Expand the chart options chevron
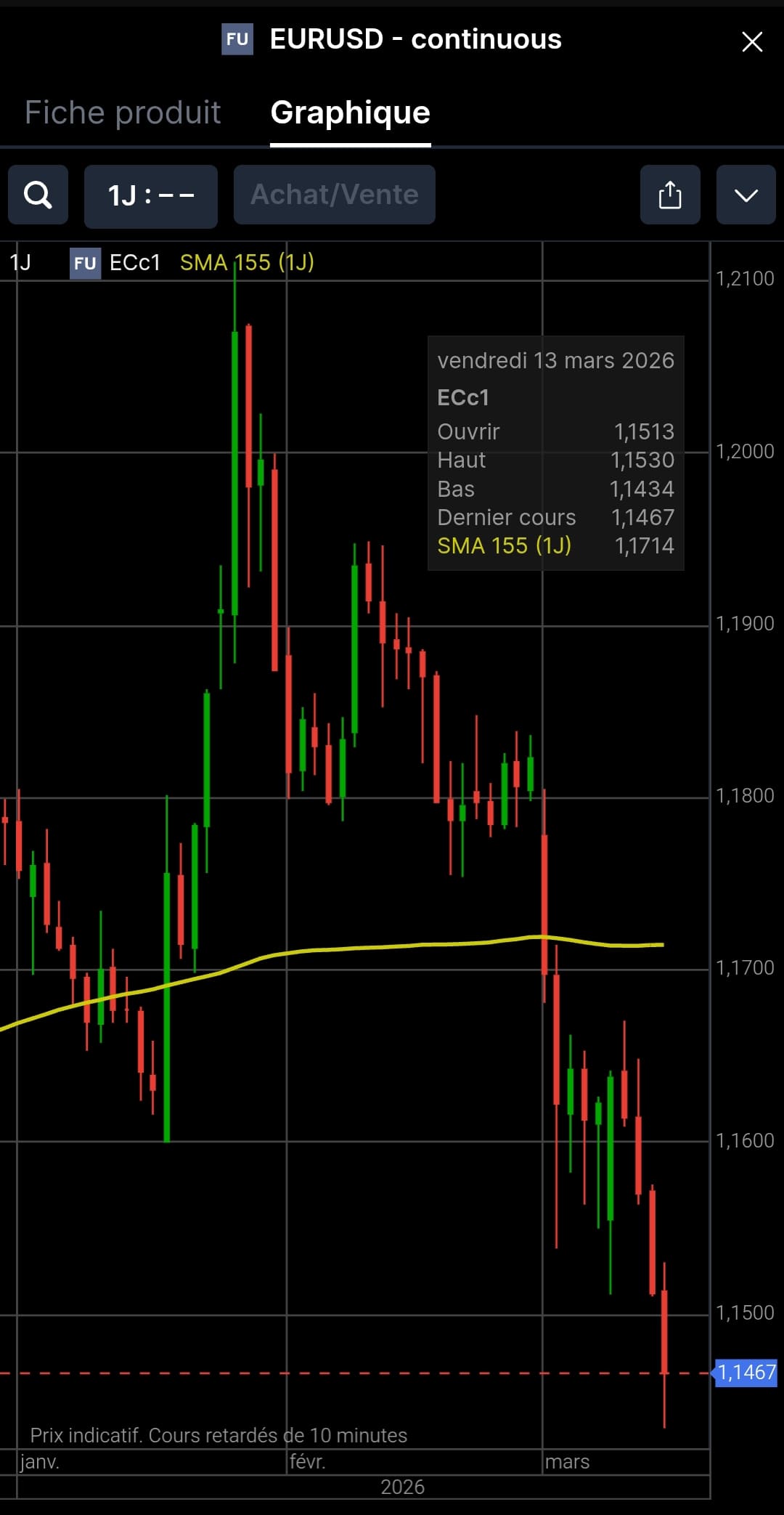 coord(746,195)
